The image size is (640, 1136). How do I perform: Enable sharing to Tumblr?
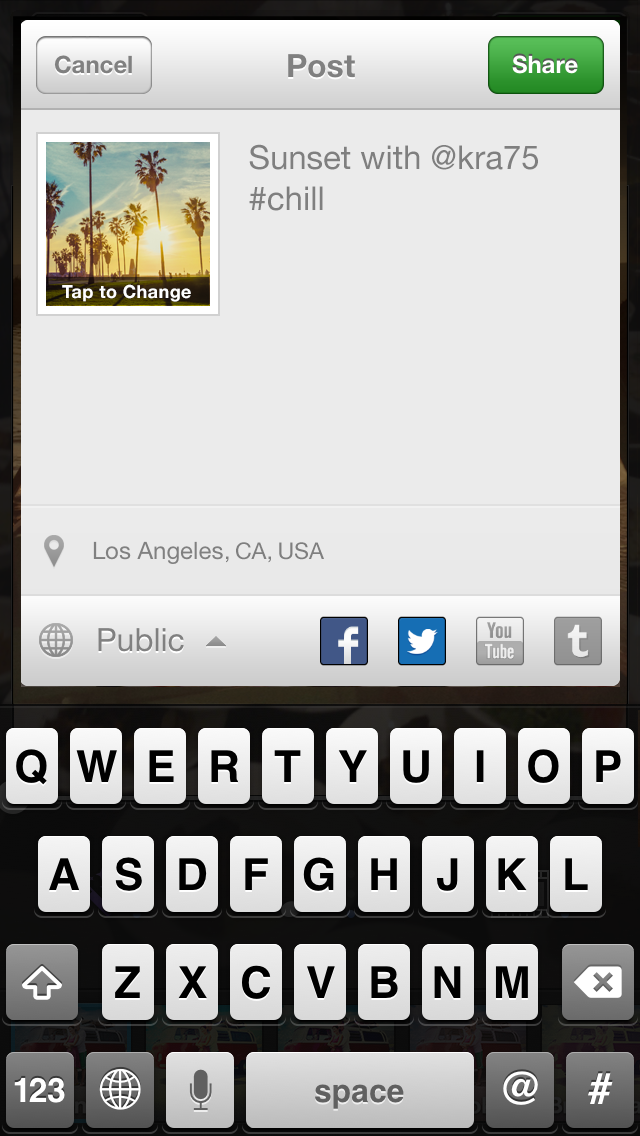point(578,641)
